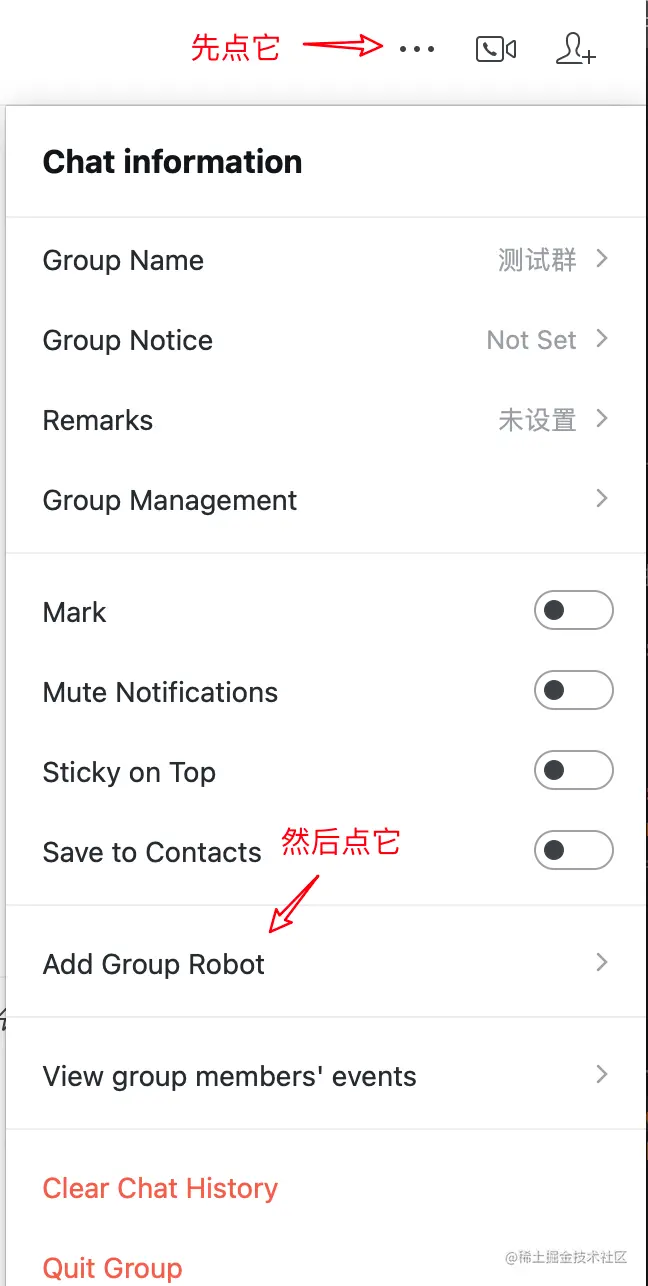Tap Quit Group

pos(112,1268)
